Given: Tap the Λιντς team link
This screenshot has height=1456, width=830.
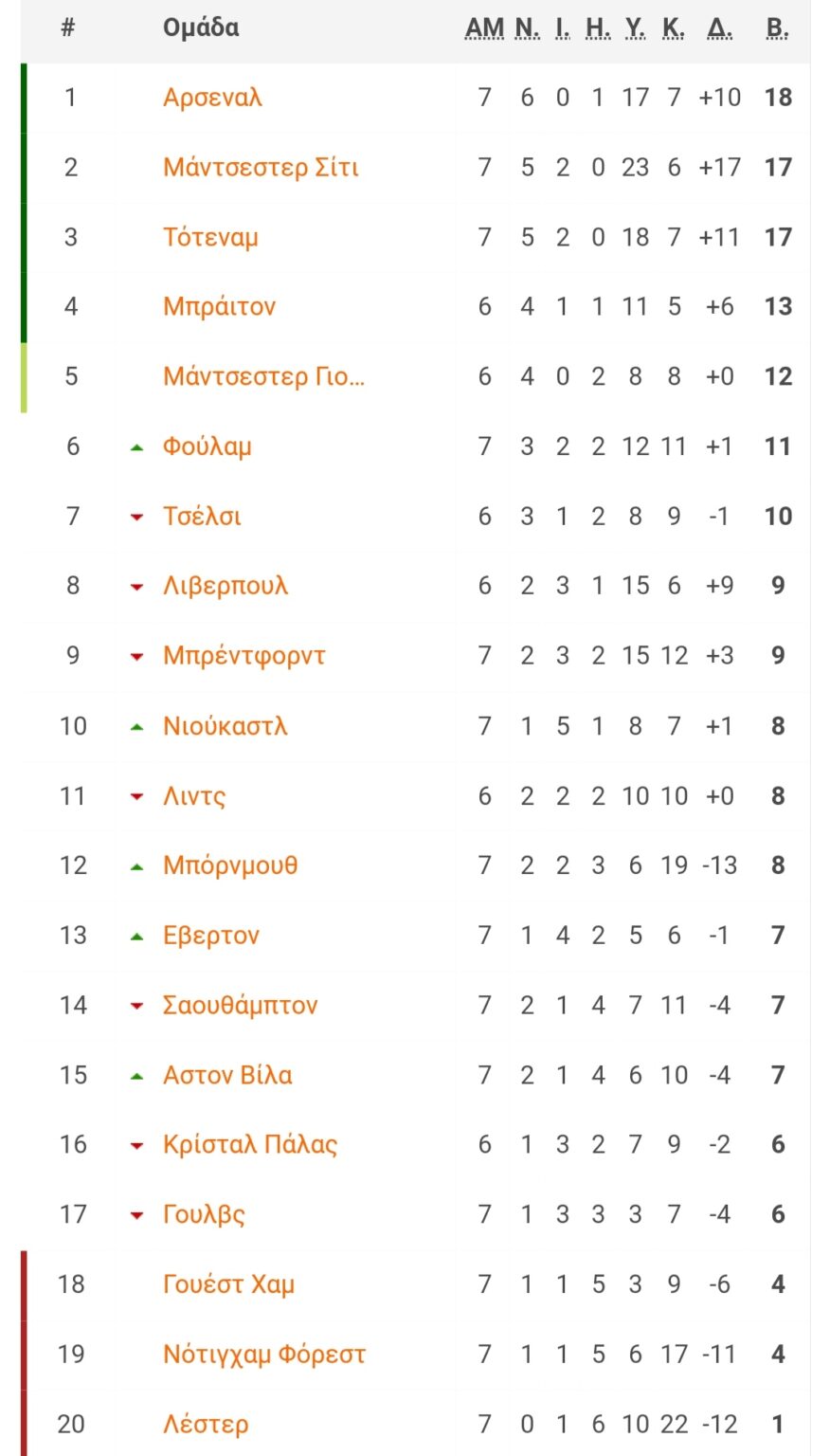Looking at the screenshot, I should pyautogui.click(x=194, y=796).
